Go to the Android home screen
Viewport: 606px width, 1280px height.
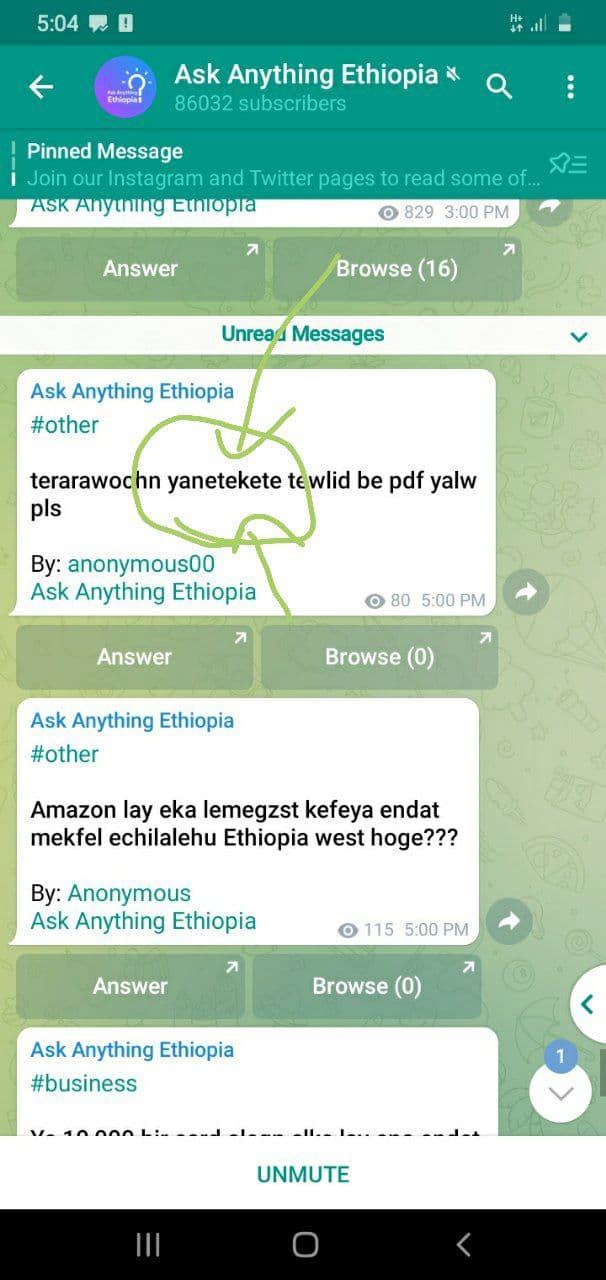pyautogui.click(x=305, y=1244)
